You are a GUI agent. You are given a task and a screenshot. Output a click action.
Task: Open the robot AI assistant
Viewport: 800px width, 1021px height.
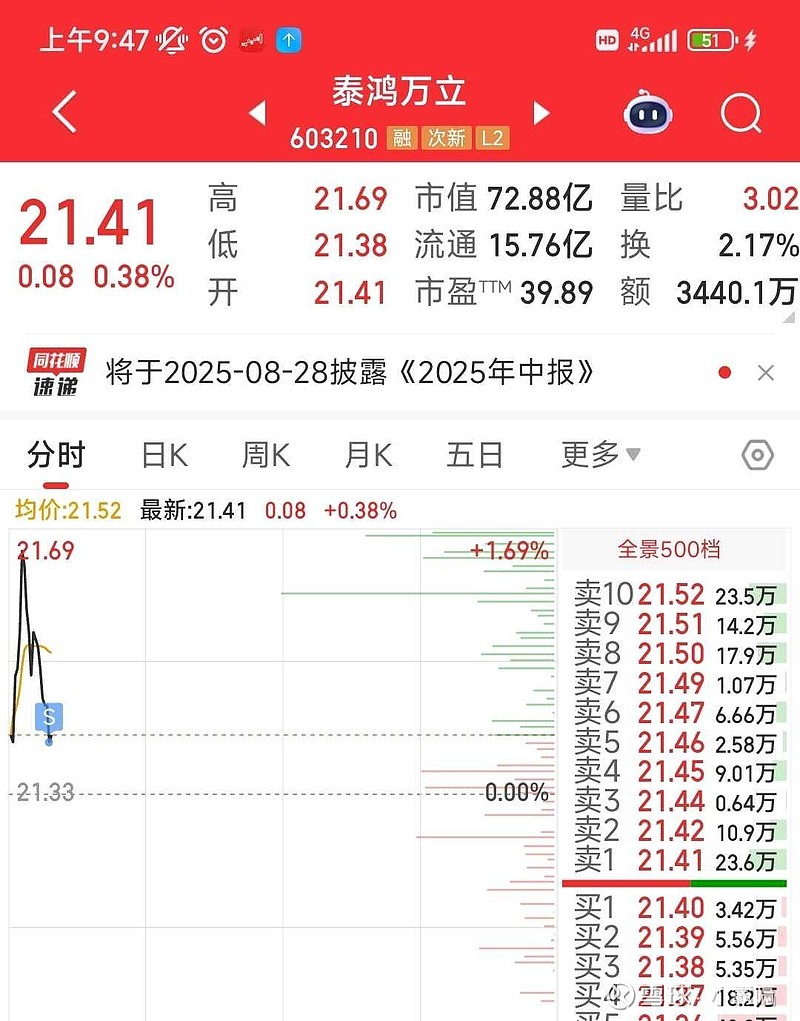point(648,113)
